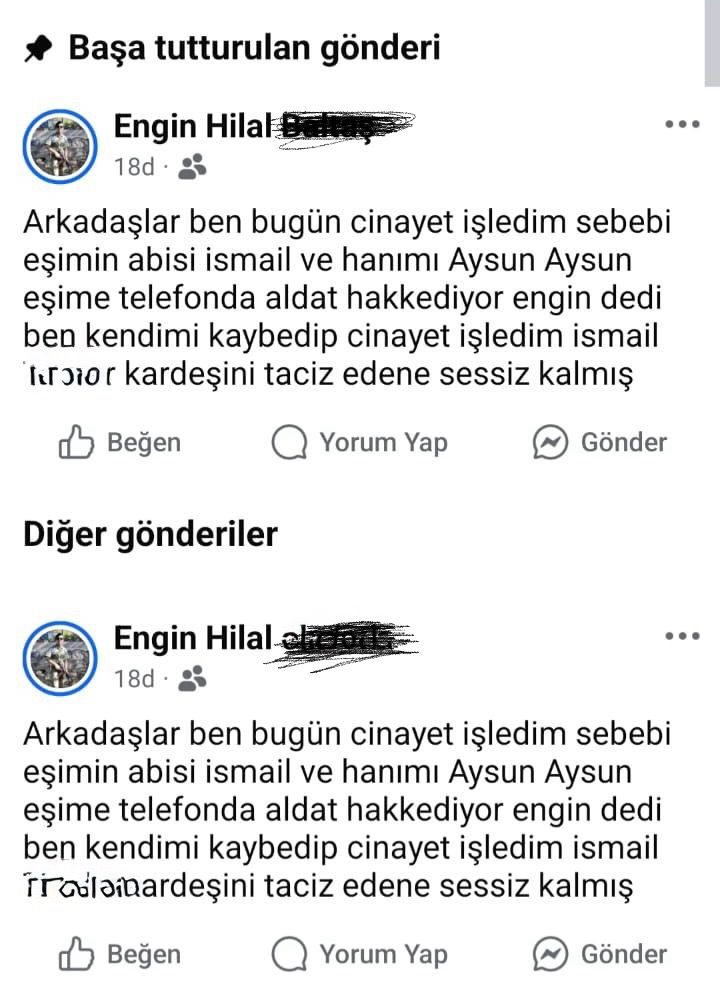Like the pinned post with Beğen

(120, 442)
